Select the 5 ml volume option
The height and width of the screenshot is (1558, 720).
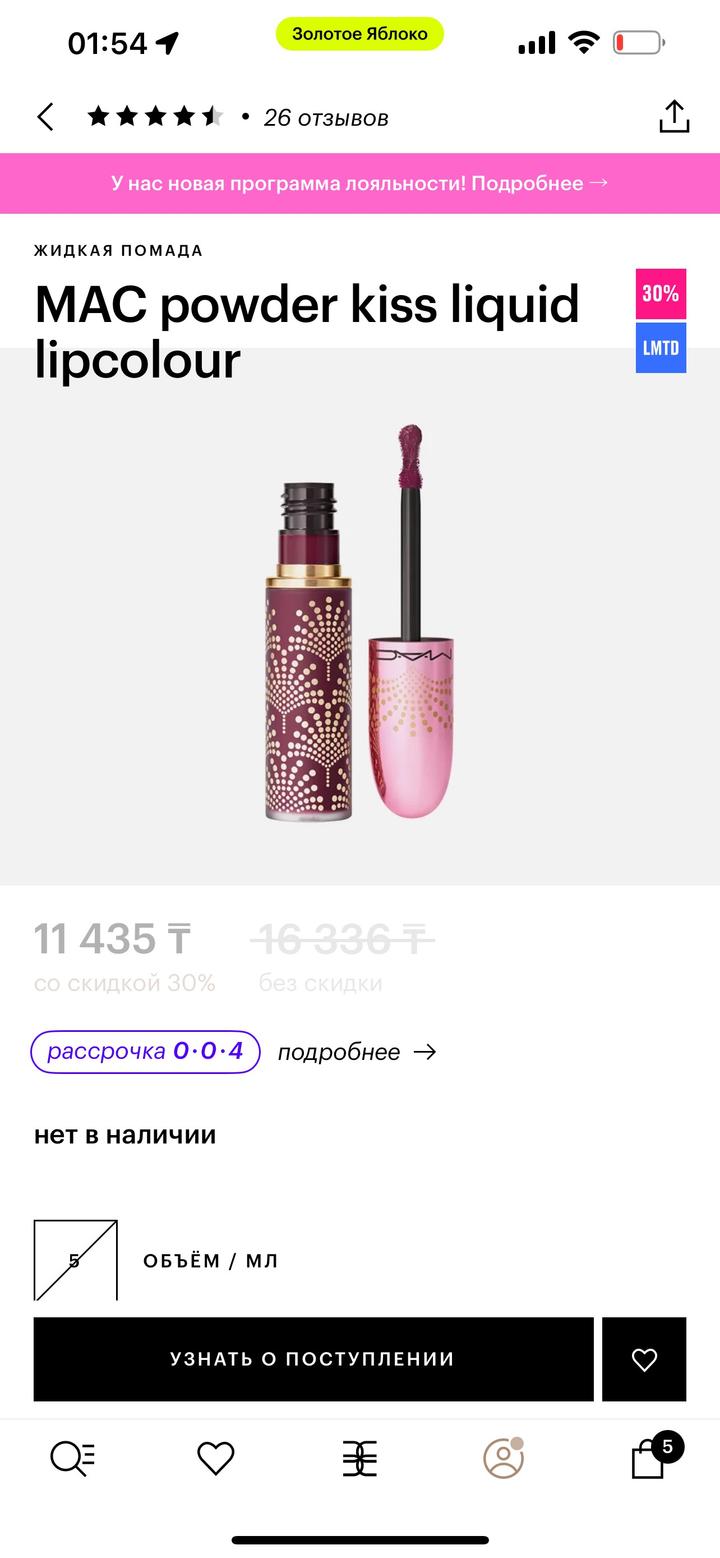(75, 1260)
